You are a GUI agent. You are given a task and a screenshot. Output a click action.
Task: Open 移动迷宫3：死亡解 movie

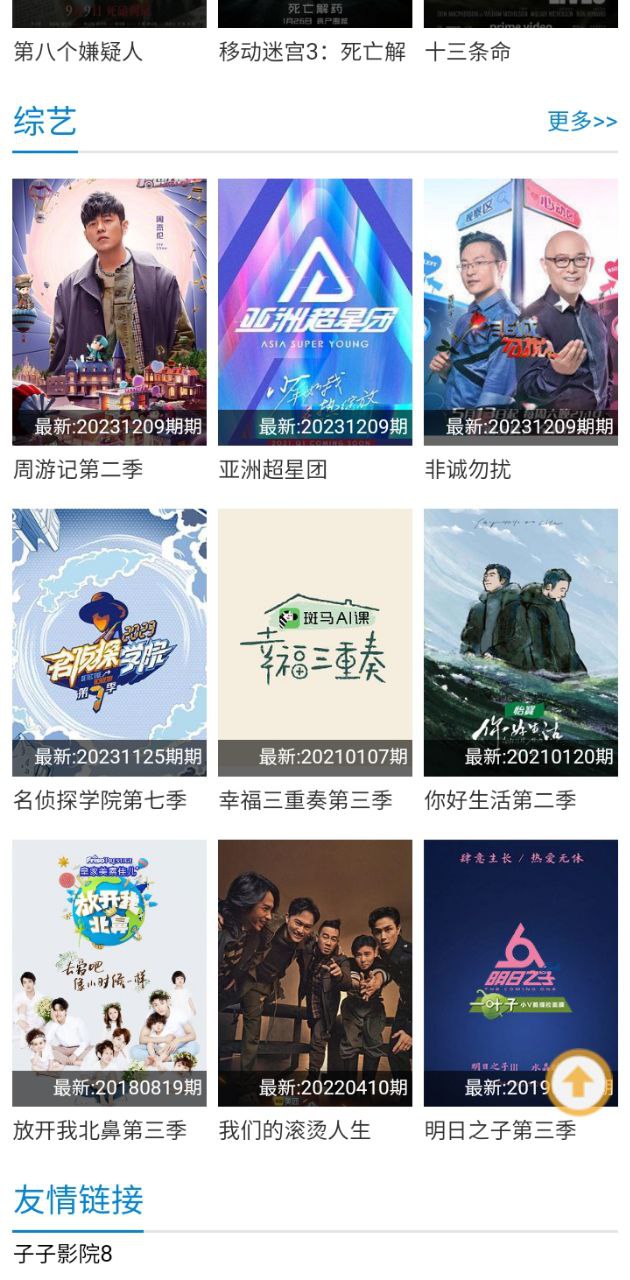pos(312,52)
